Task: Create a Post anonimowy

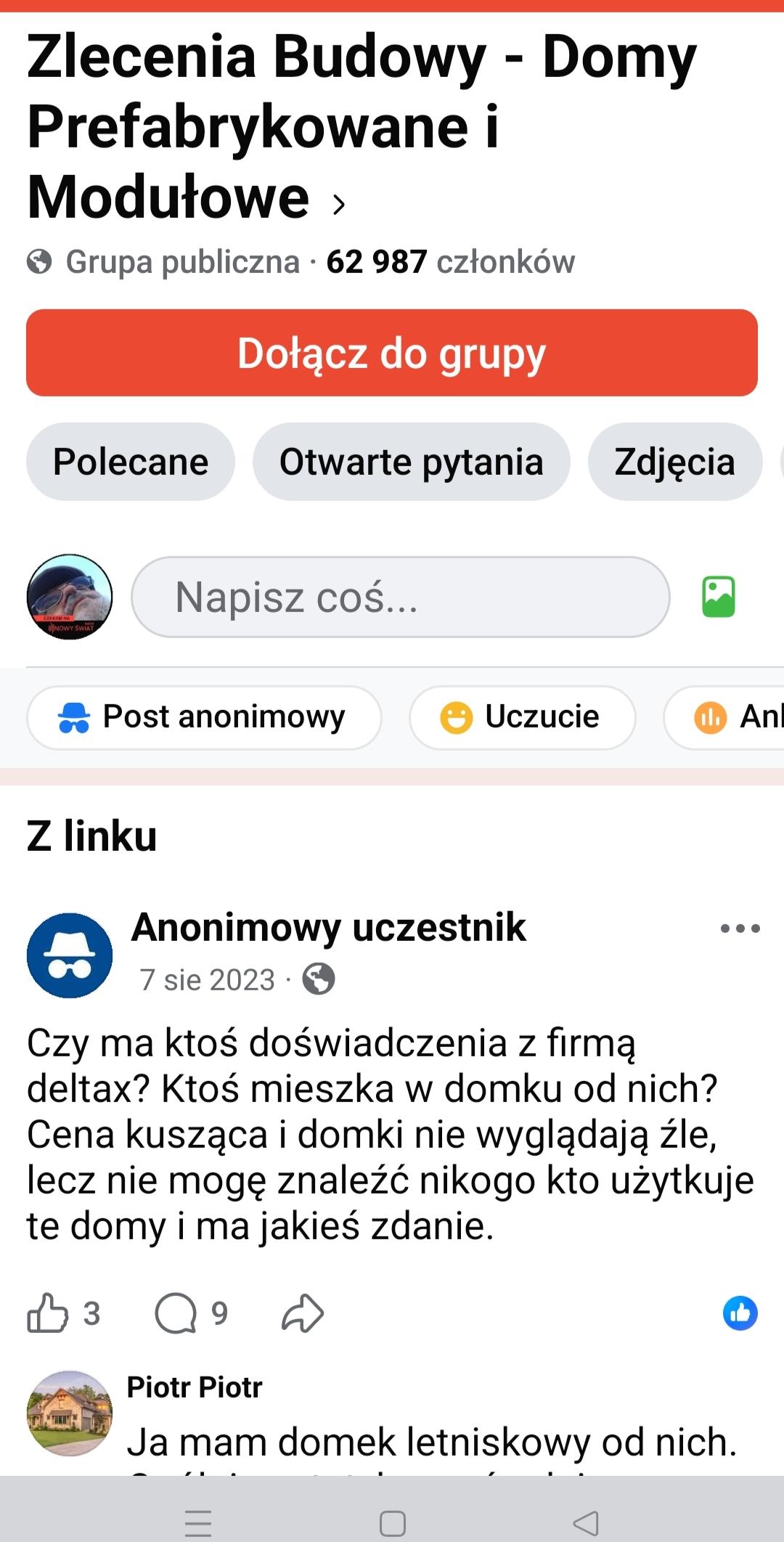Action: coord(204,717)
